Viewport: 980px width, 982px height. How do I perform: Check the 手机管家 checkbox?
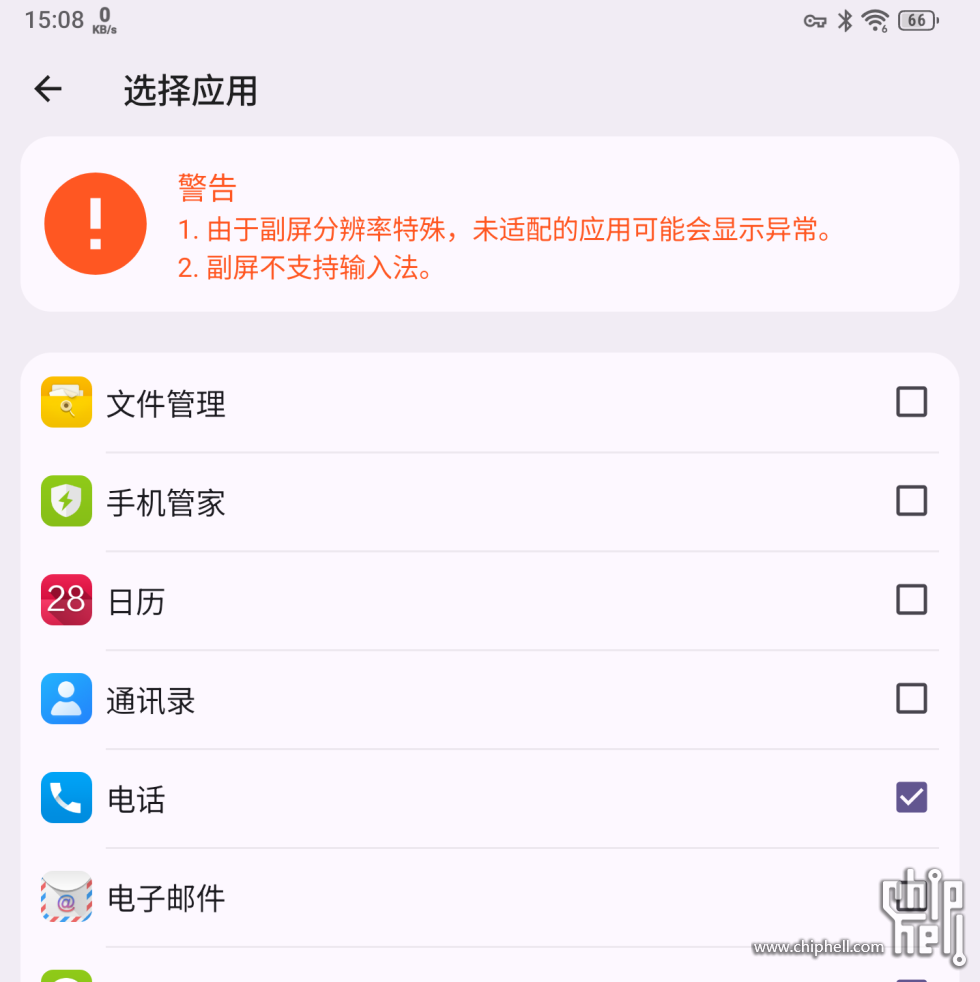point(911,500)
